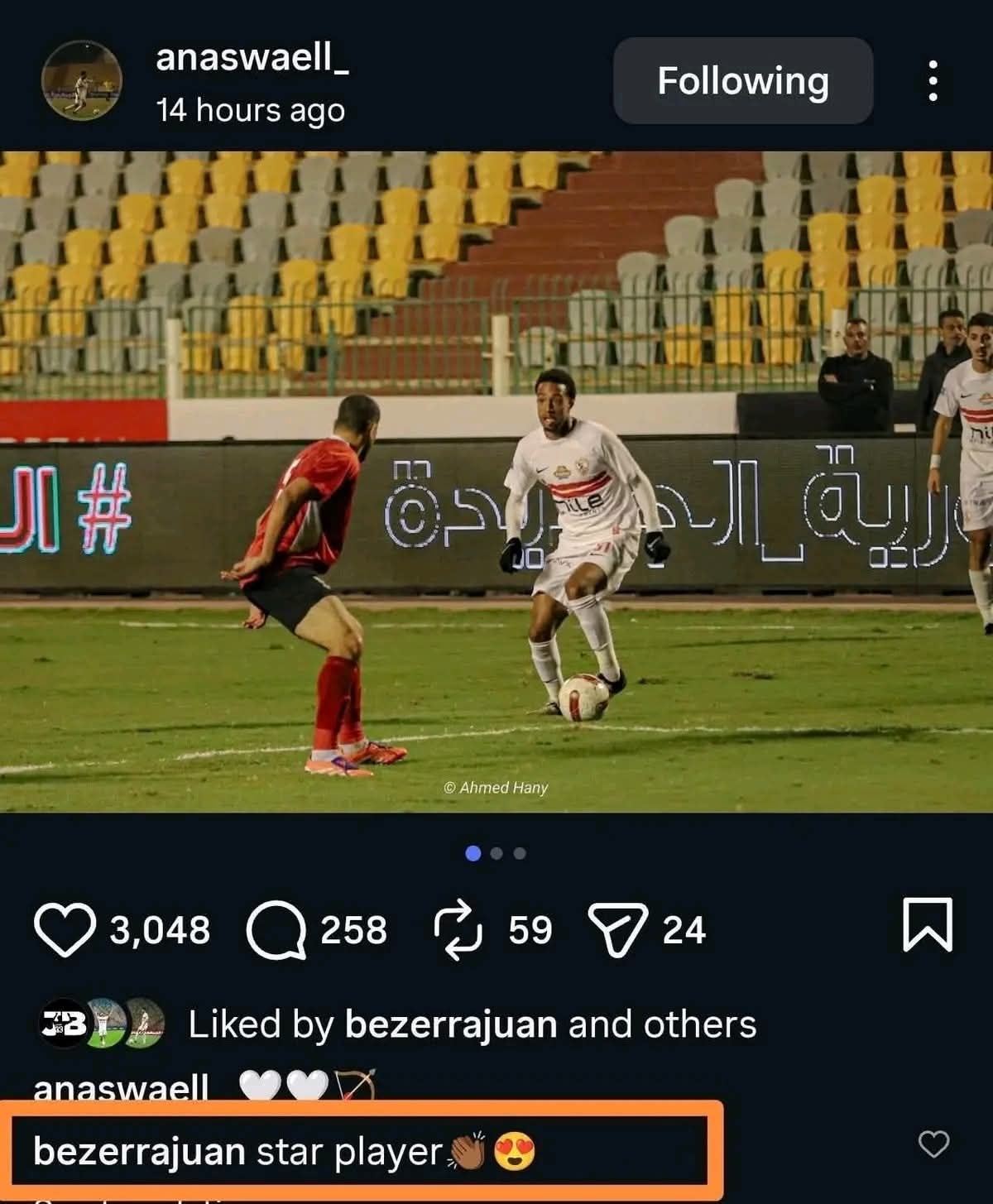View likes list via bezerrajuan link
The width and height of the screenshot is (993, 1204).
click(x=451, y=1024)
